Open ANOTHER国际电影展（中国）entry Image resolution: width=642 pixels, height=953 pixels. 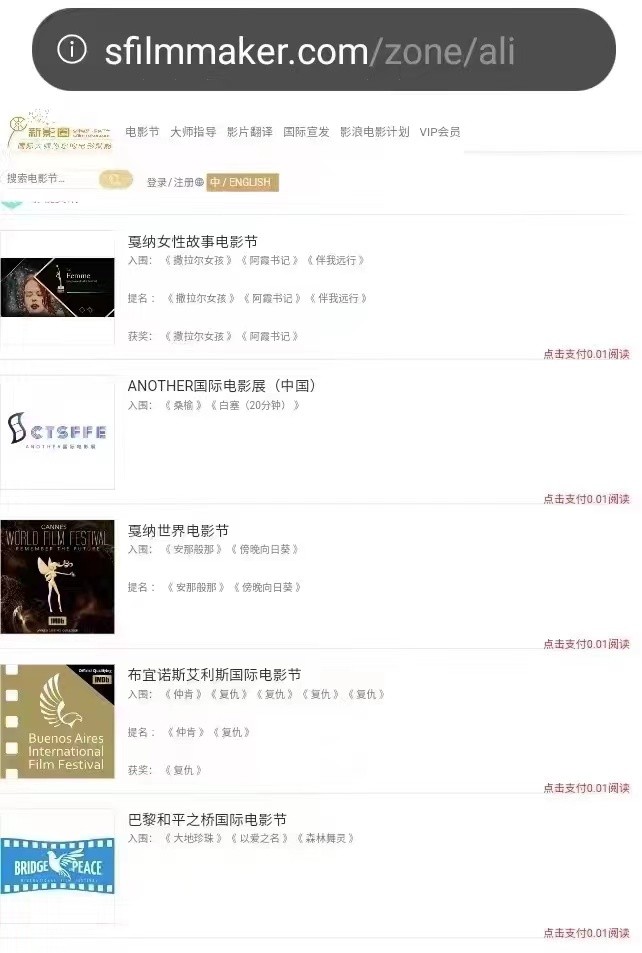(x=222, y=386)
